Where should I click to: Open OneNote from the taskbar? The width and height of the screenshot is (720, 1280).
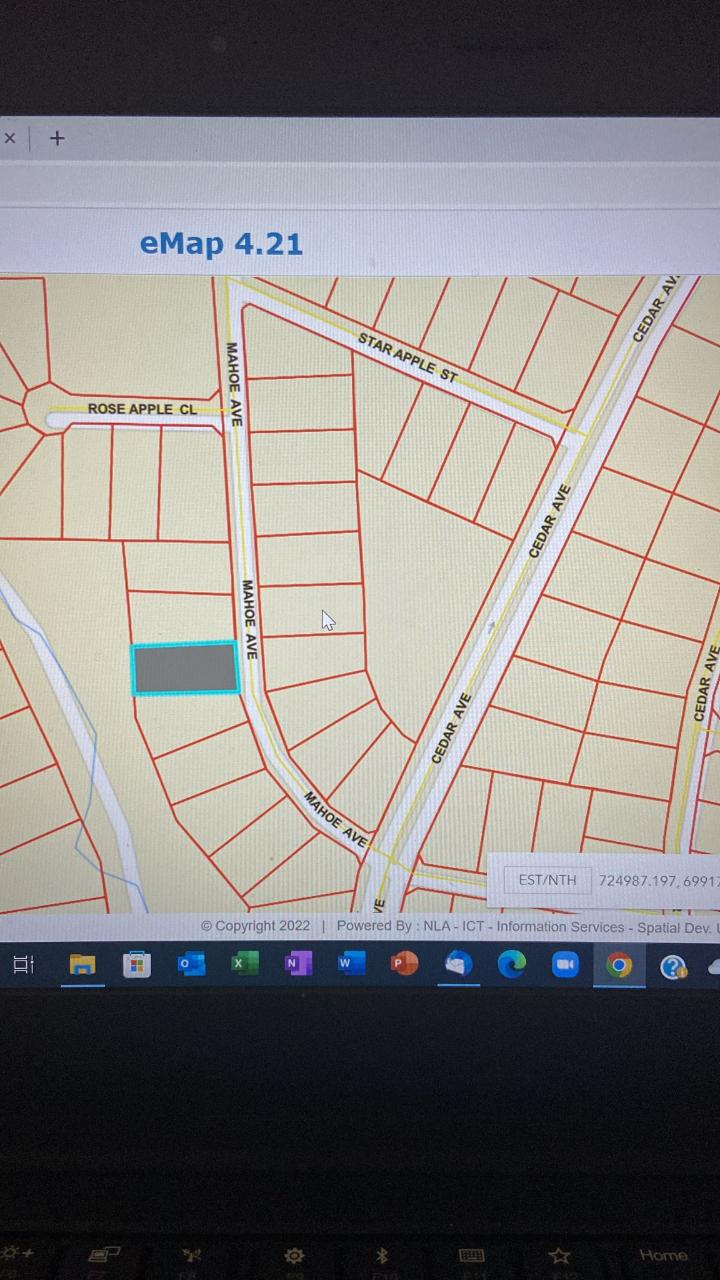[x=298, y=963]
